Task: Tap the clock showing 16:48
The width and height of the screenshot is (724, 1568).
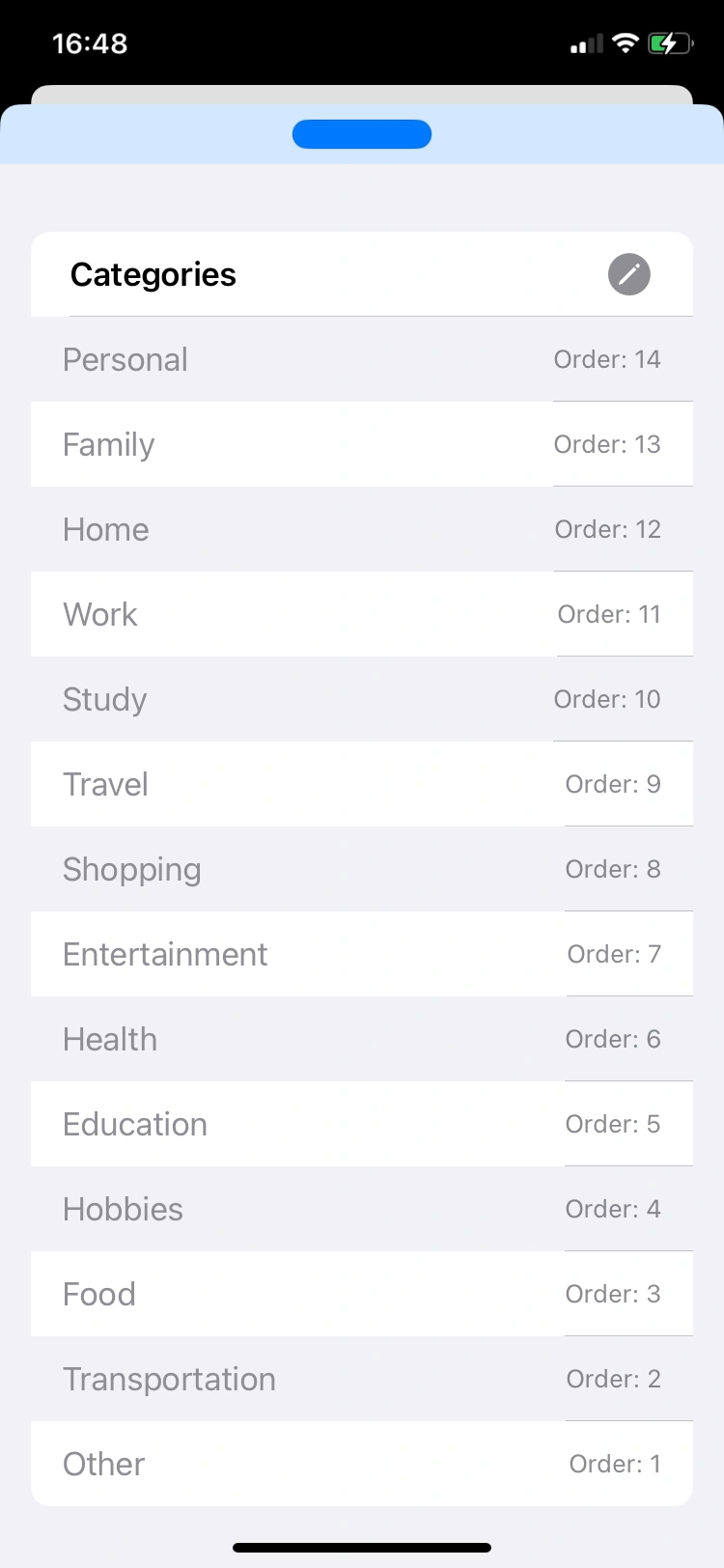Action: [90, 42]
